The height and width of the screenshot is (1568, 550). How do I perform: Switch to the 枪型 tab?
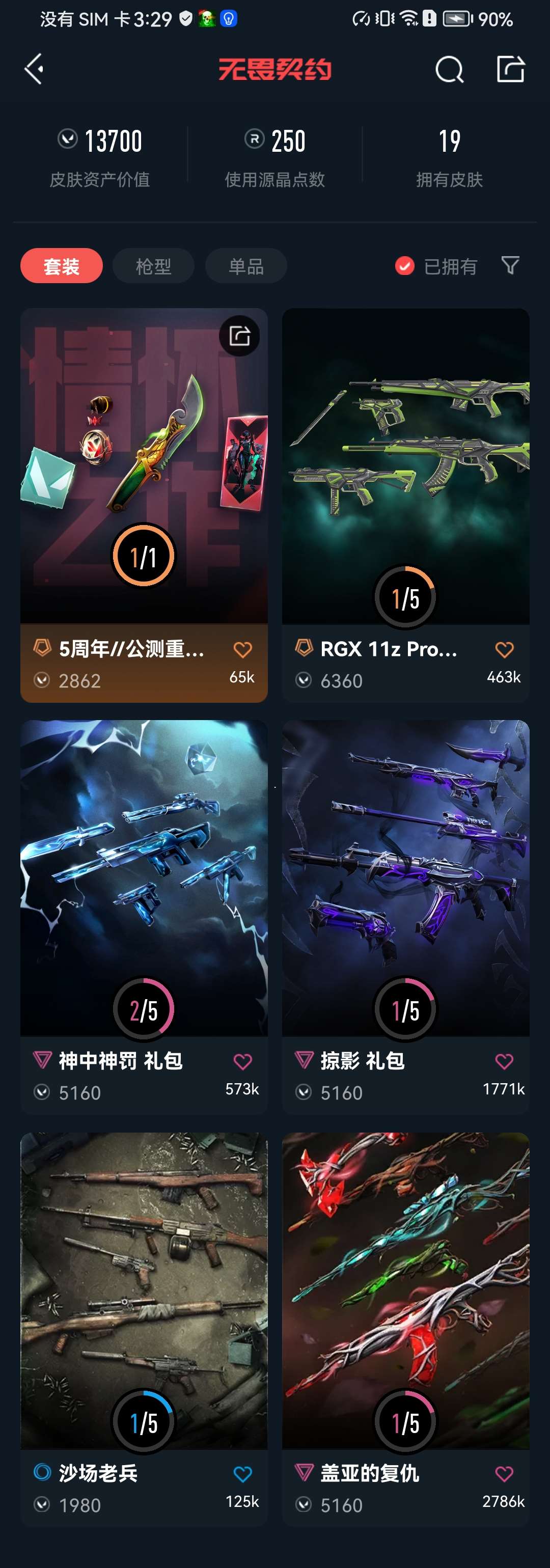(153, 266)
